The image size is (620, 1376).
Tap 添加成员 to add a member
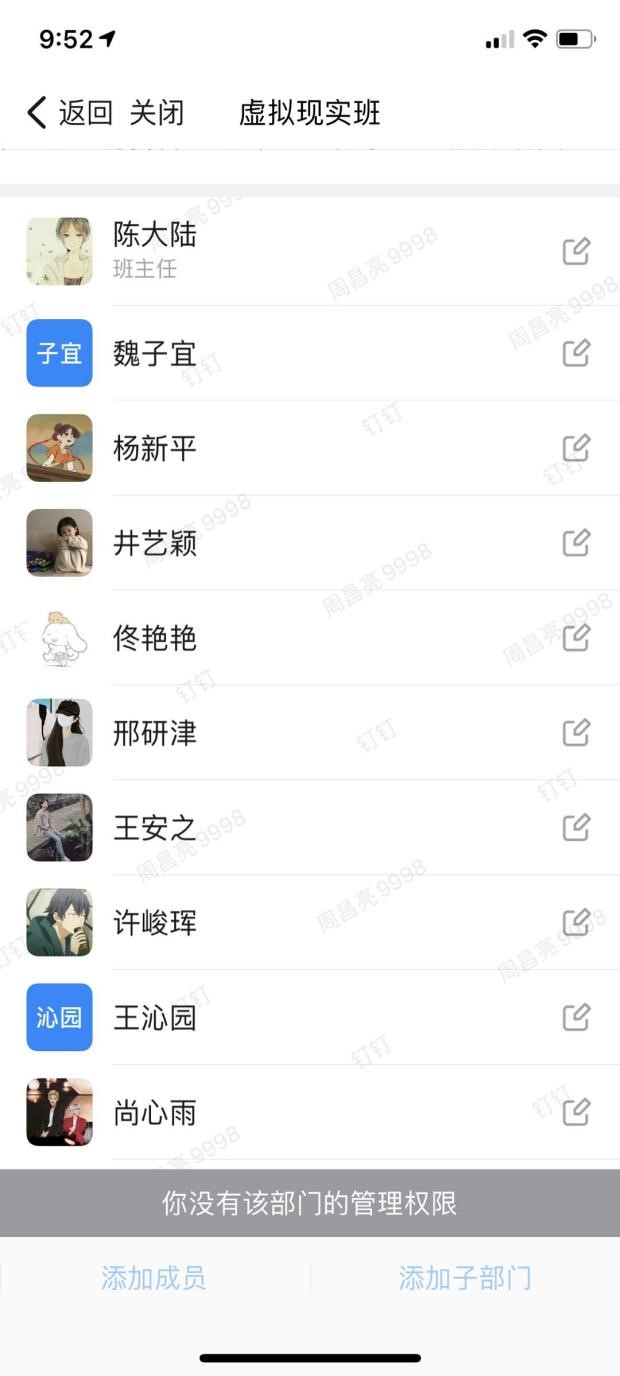[153, 1278]
